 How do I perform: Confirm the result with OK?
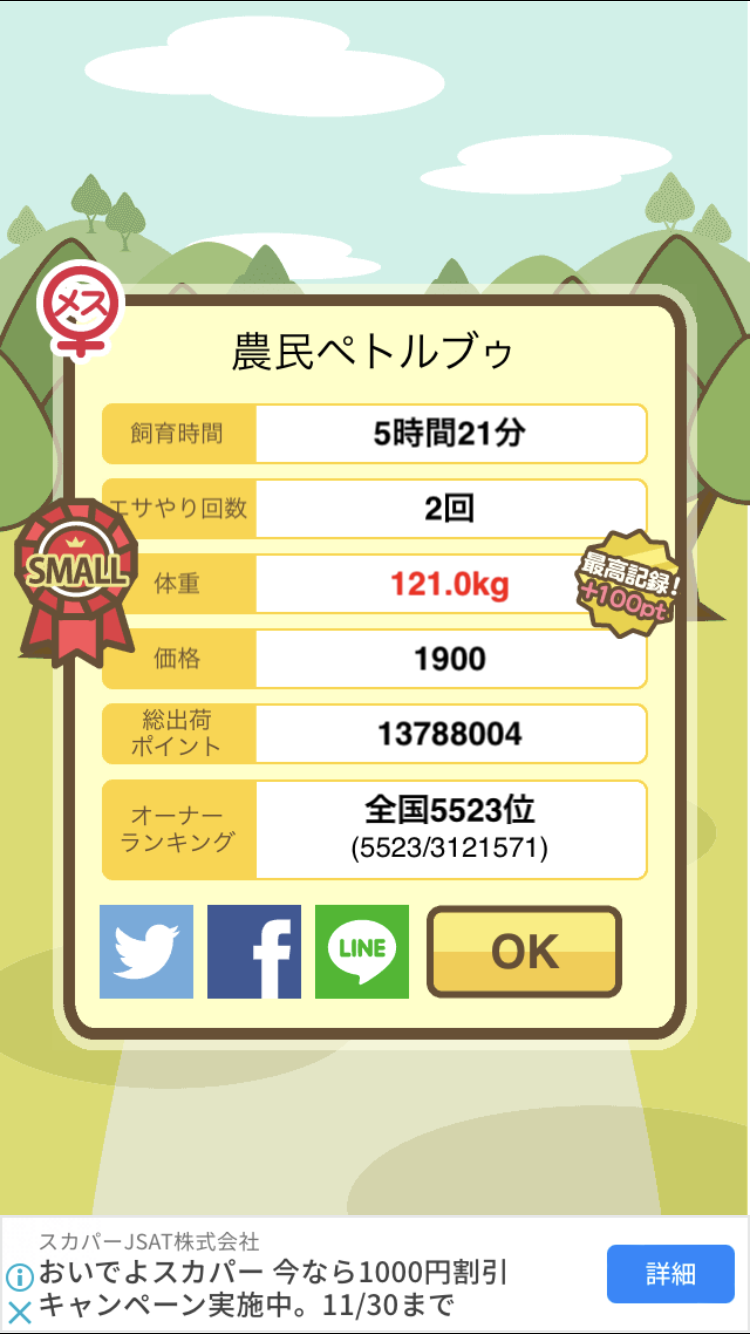point(524,952)
